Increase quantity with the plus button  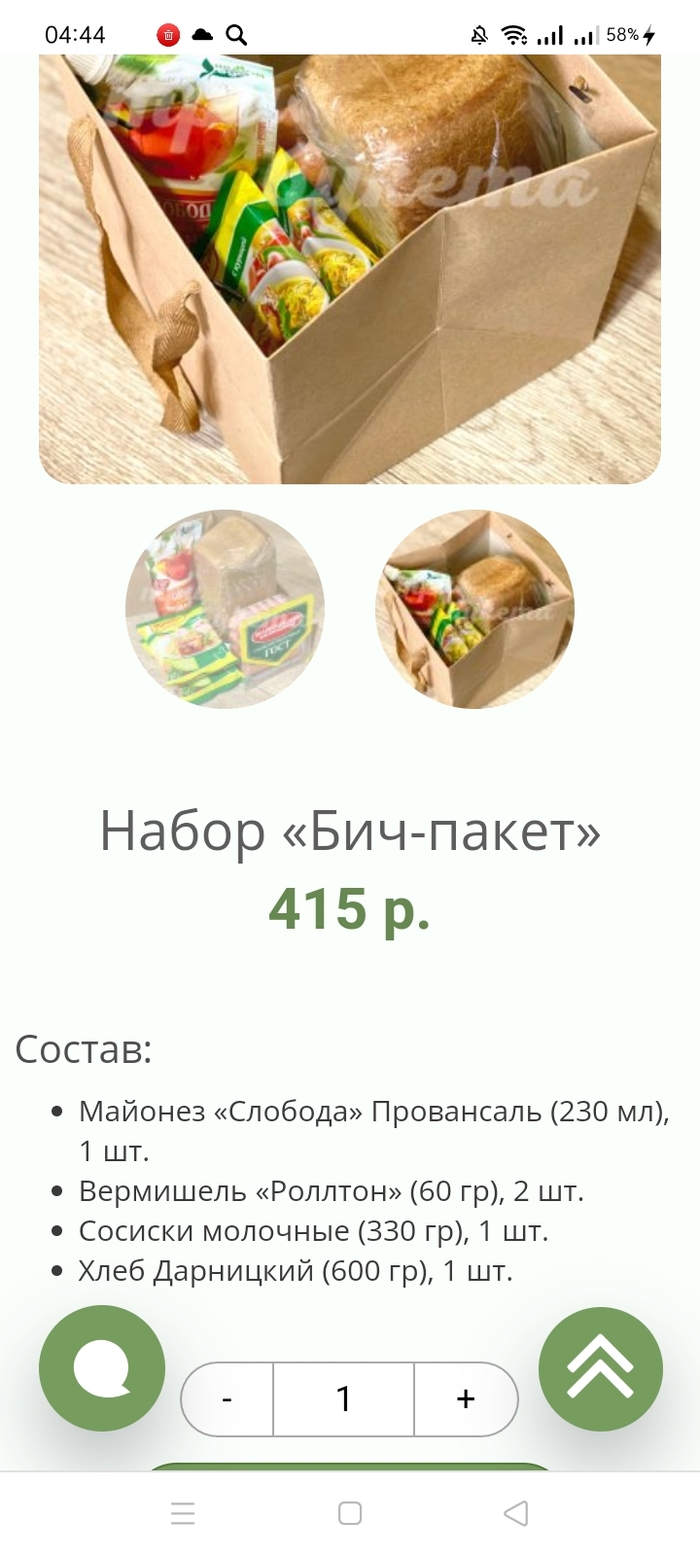(465, 1399)
